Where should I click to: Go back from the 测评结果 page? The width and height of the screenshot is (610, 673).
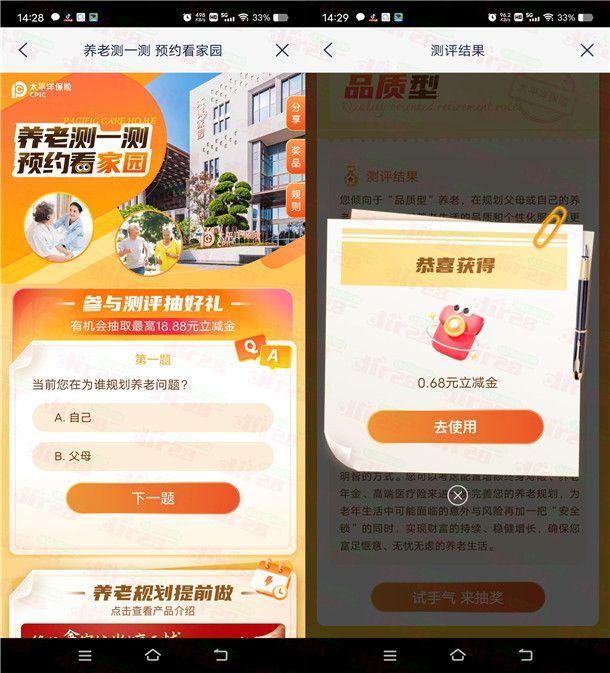click(328, 51)
